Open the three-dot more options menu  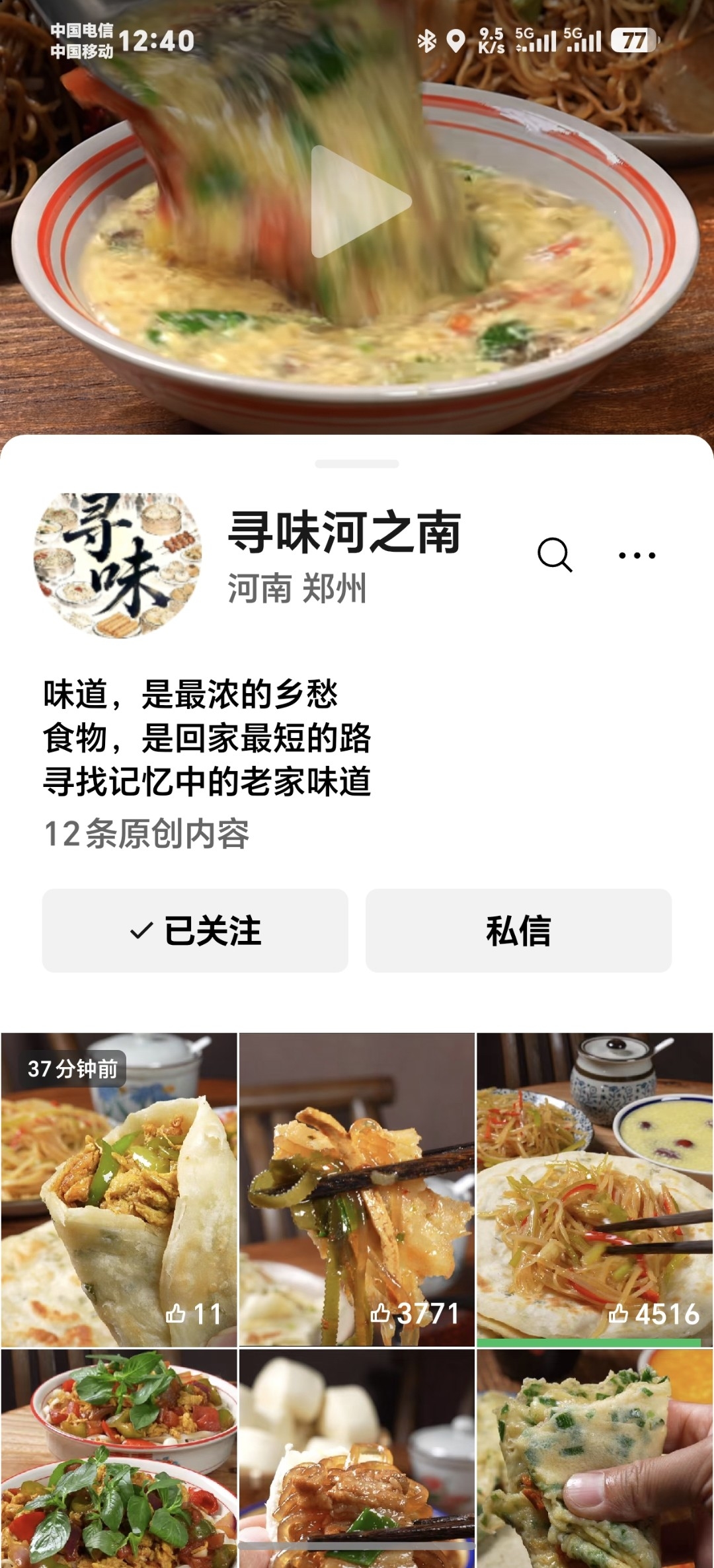coord(637,555)
